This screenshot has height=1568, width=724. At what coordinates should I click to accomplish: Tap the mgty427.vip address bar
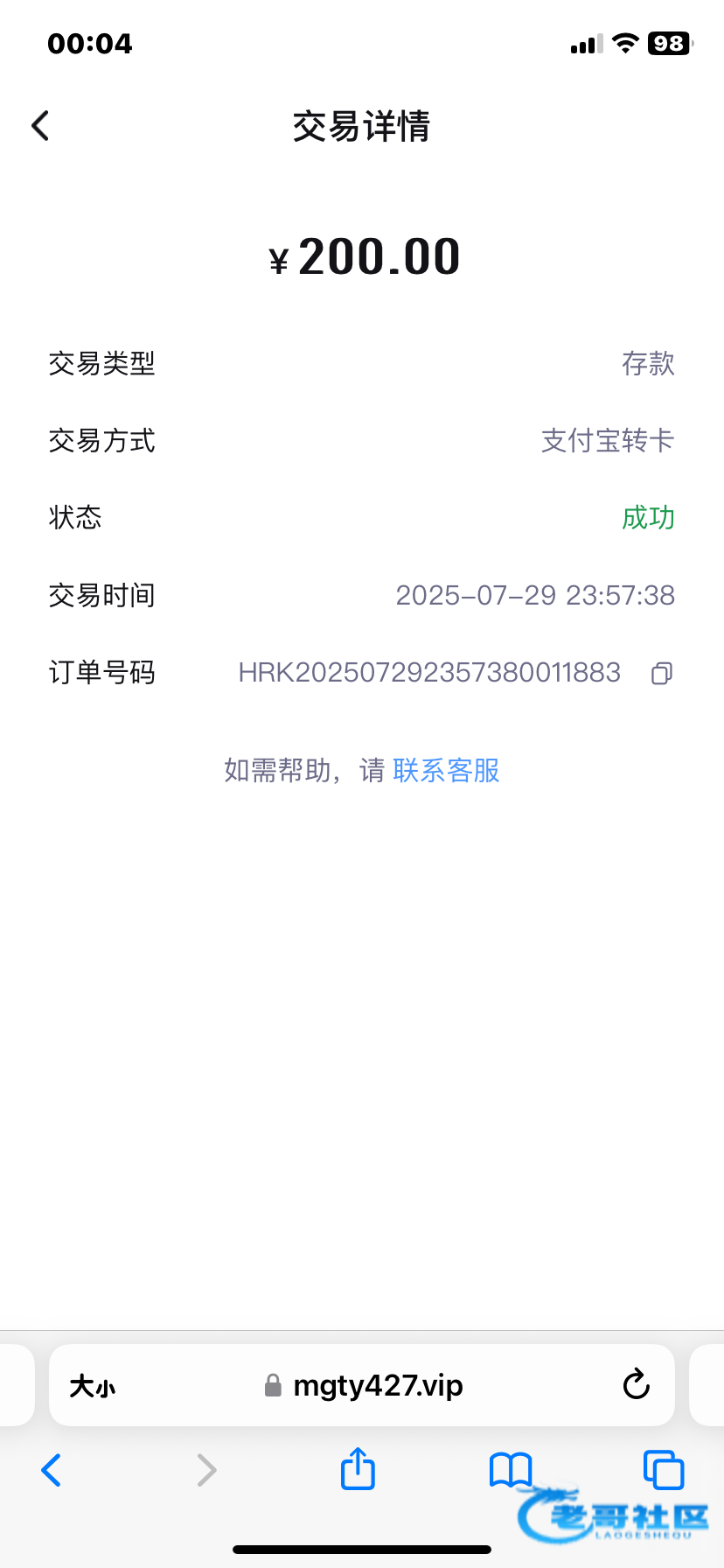(x=362, y=1385)
